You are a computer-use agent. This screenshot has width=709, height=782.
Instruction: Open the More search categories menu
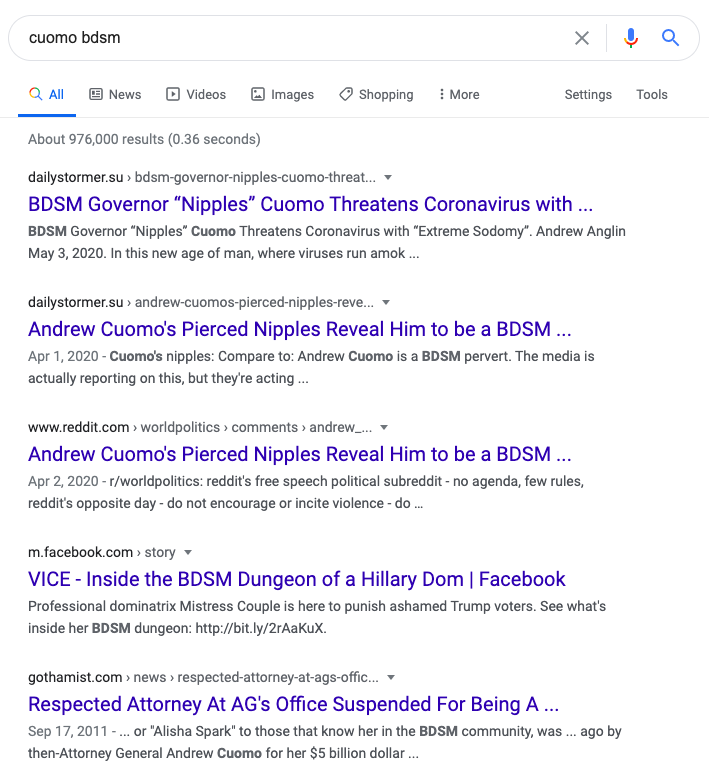point(459,94)
